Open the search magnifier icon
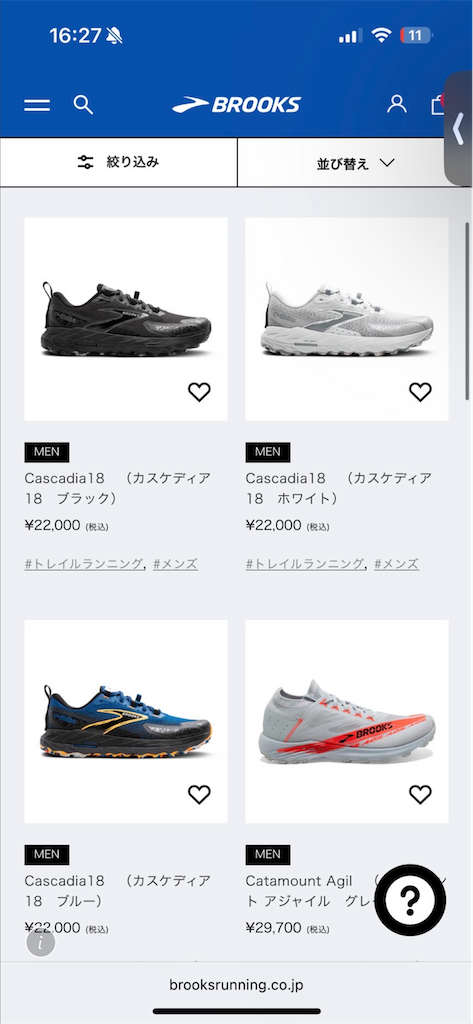Image resolution: width=473 pixels, height=1024 pixels. point(83,104)
